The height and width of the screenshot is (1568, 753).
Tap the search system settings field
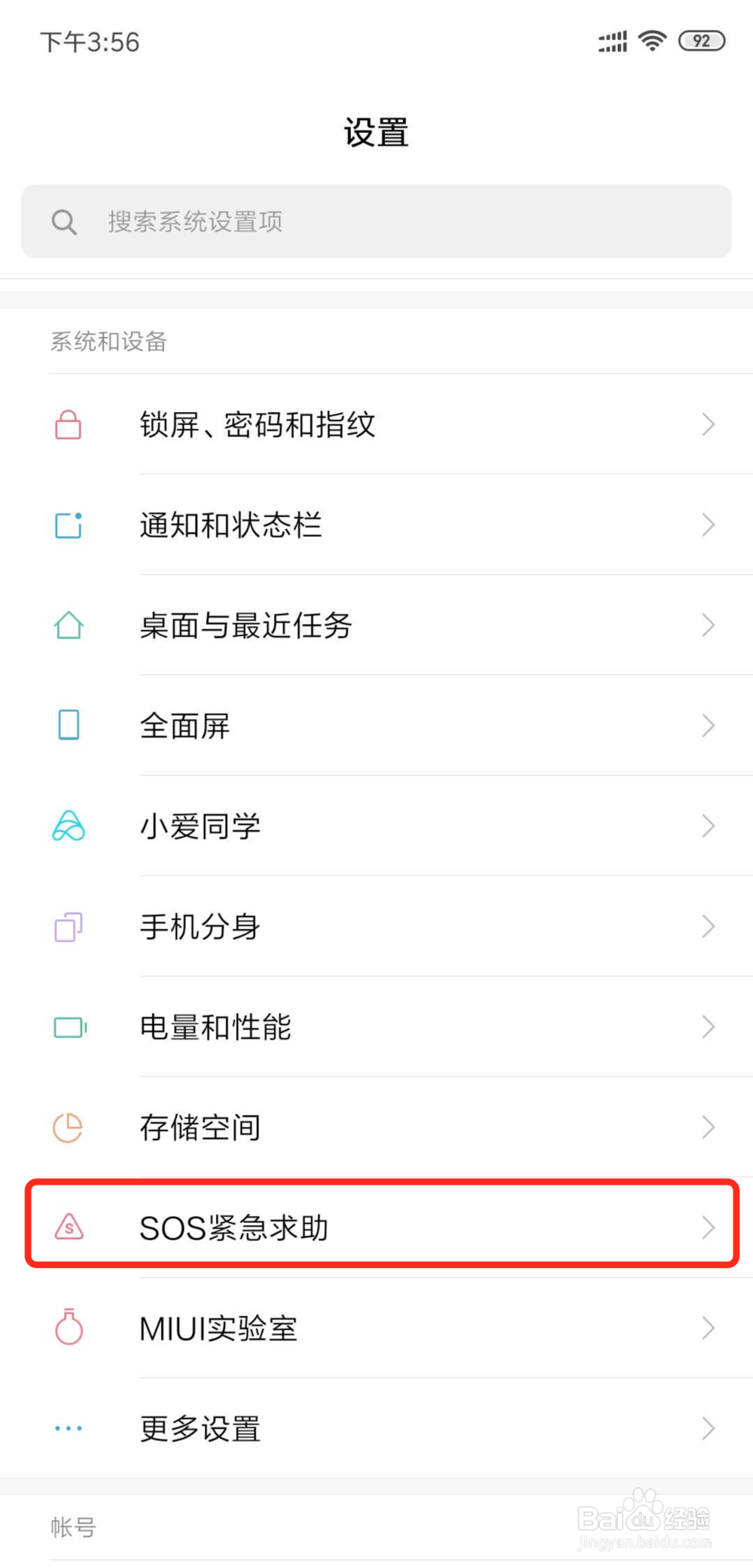(376, 222)
